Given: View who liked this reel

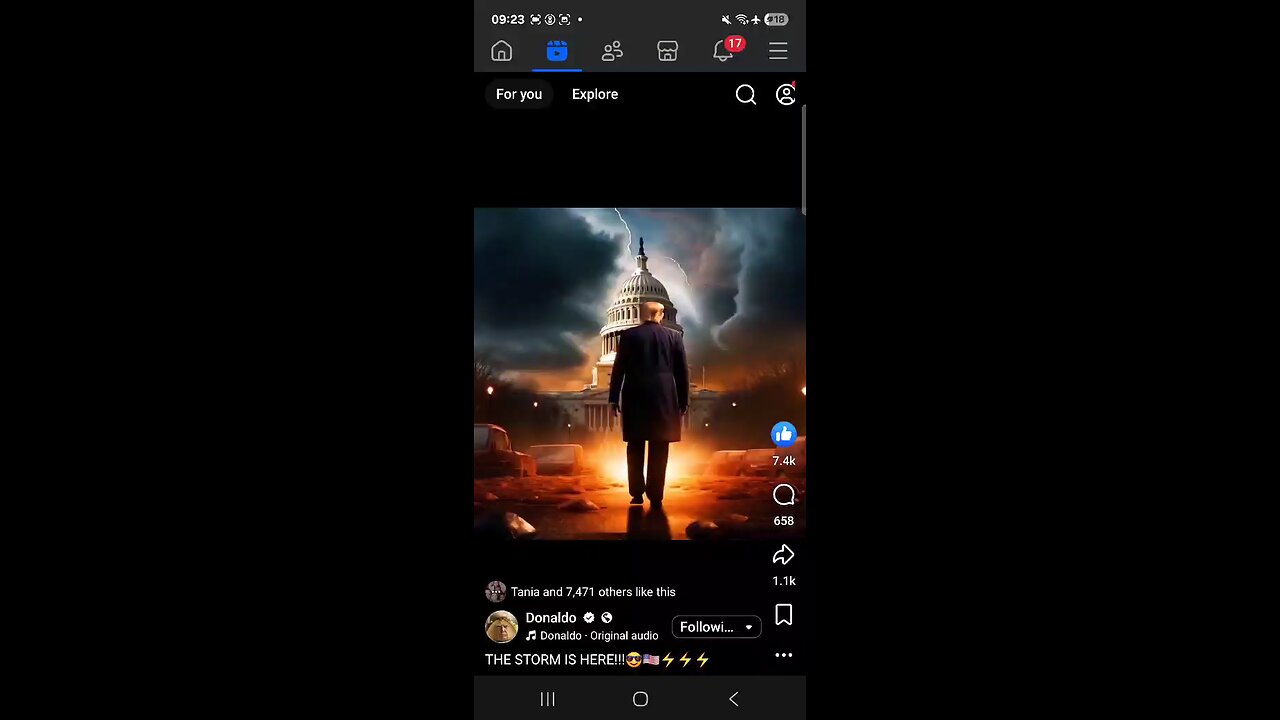Looking at the screenshot, I should click(592, 592).
